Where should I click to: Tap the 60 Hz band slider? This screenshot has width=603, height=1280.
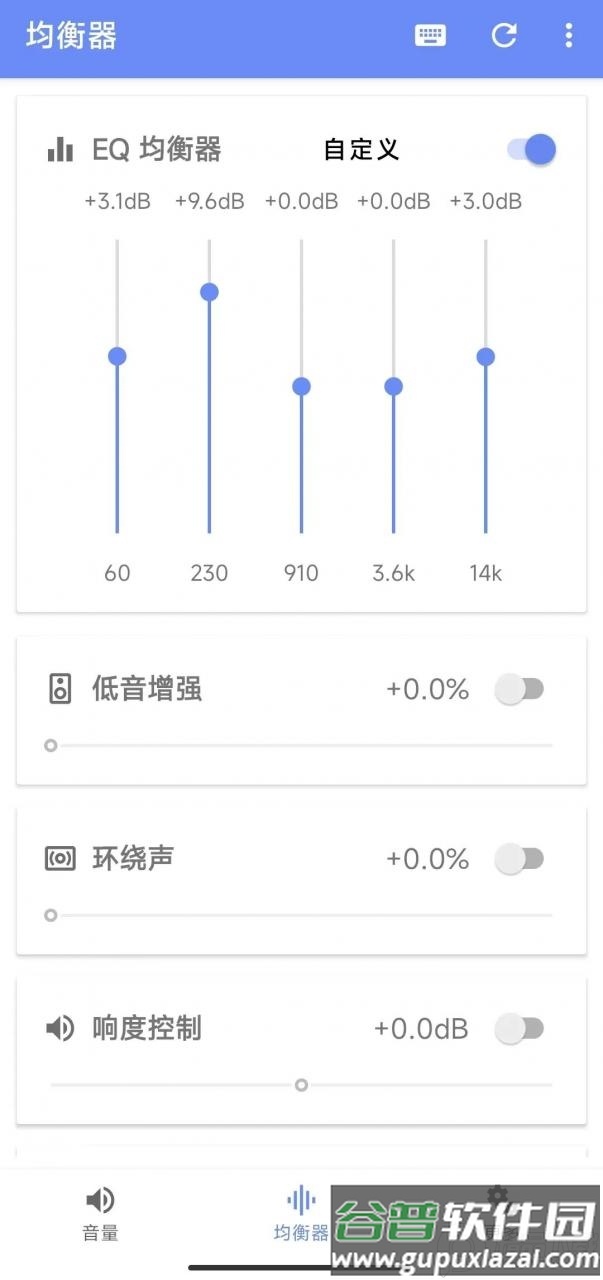117,356
